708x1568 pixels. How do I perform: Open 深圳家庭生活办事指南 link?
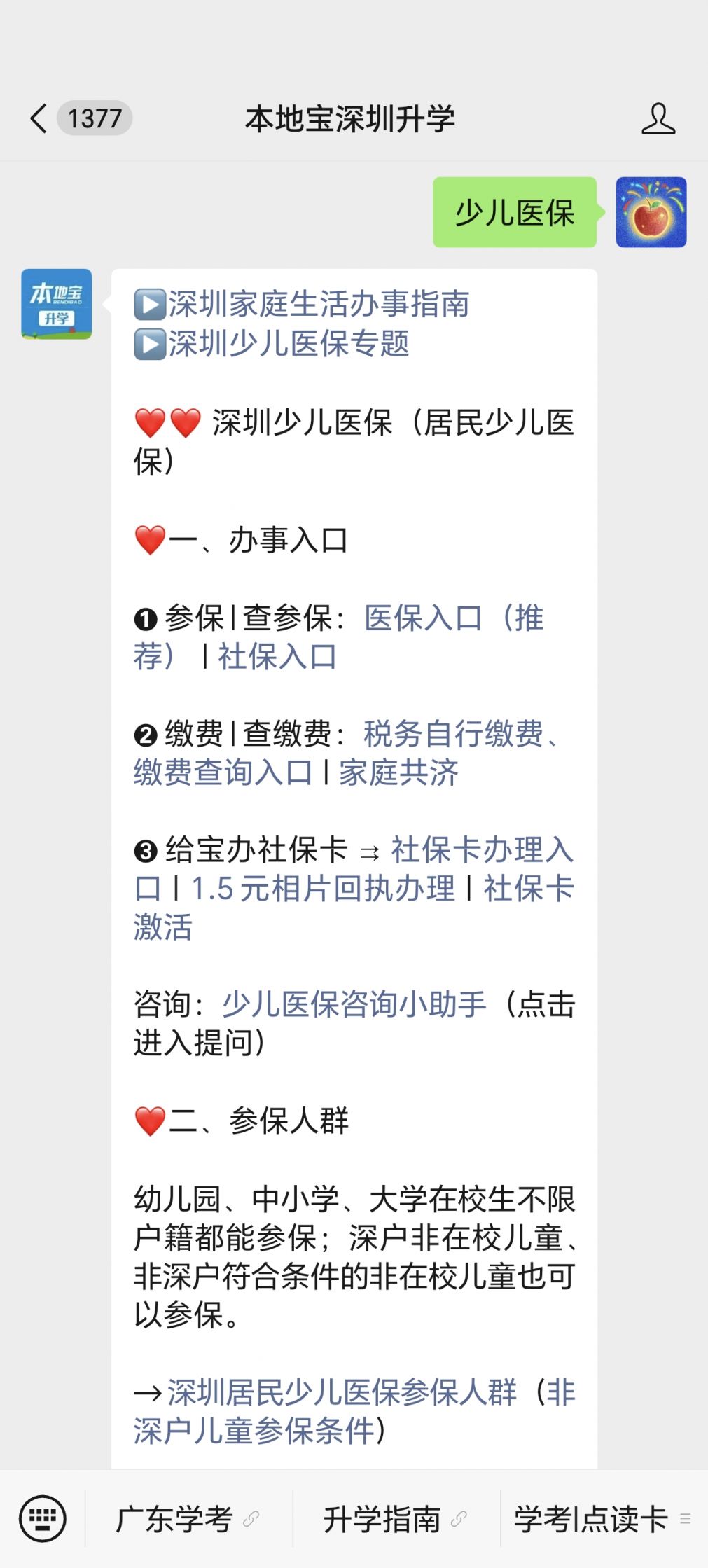[x=319, y=304]
